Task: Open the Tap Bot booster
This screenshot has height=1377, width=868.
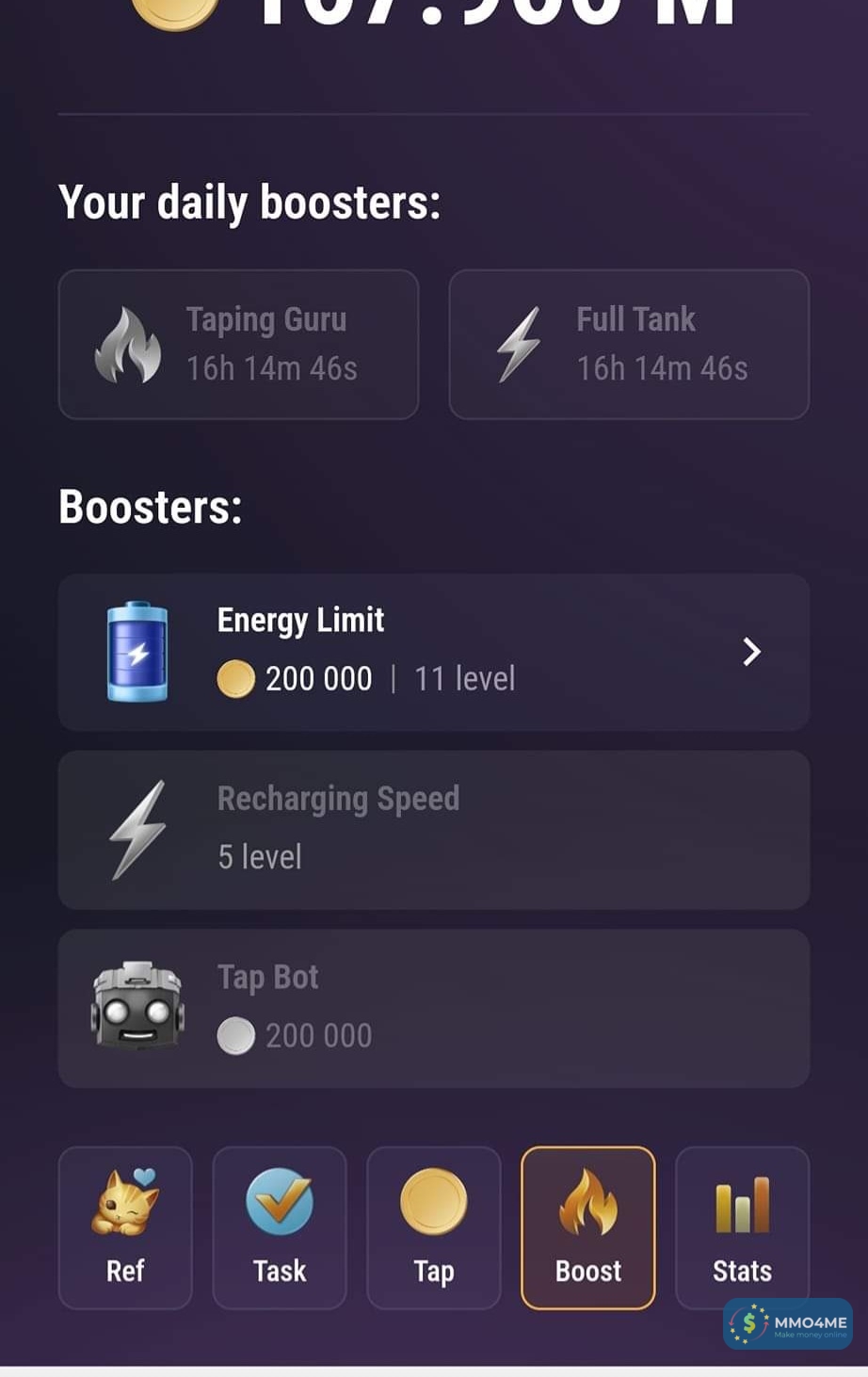Action: point(433,1008)
